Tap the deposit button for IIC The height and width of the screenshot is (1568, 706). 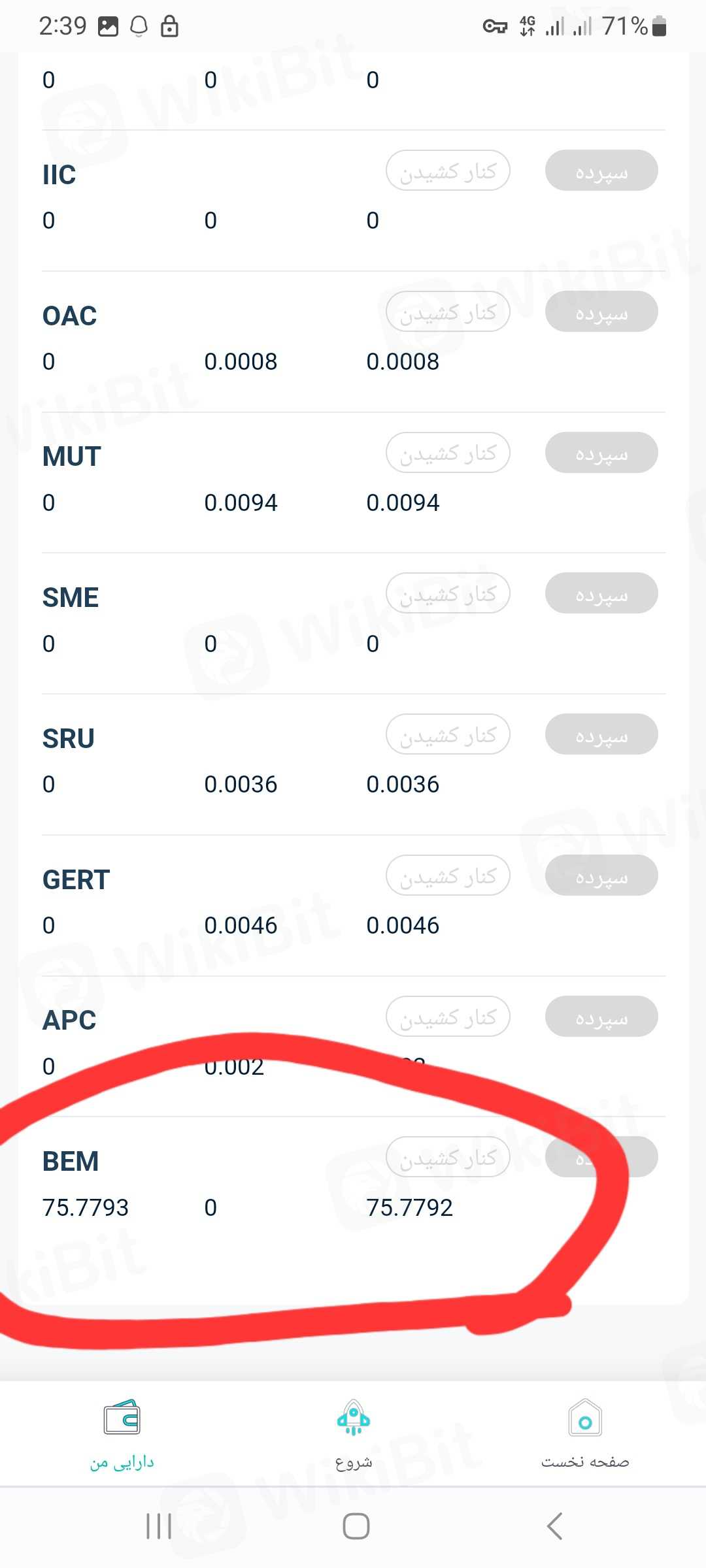601,171
